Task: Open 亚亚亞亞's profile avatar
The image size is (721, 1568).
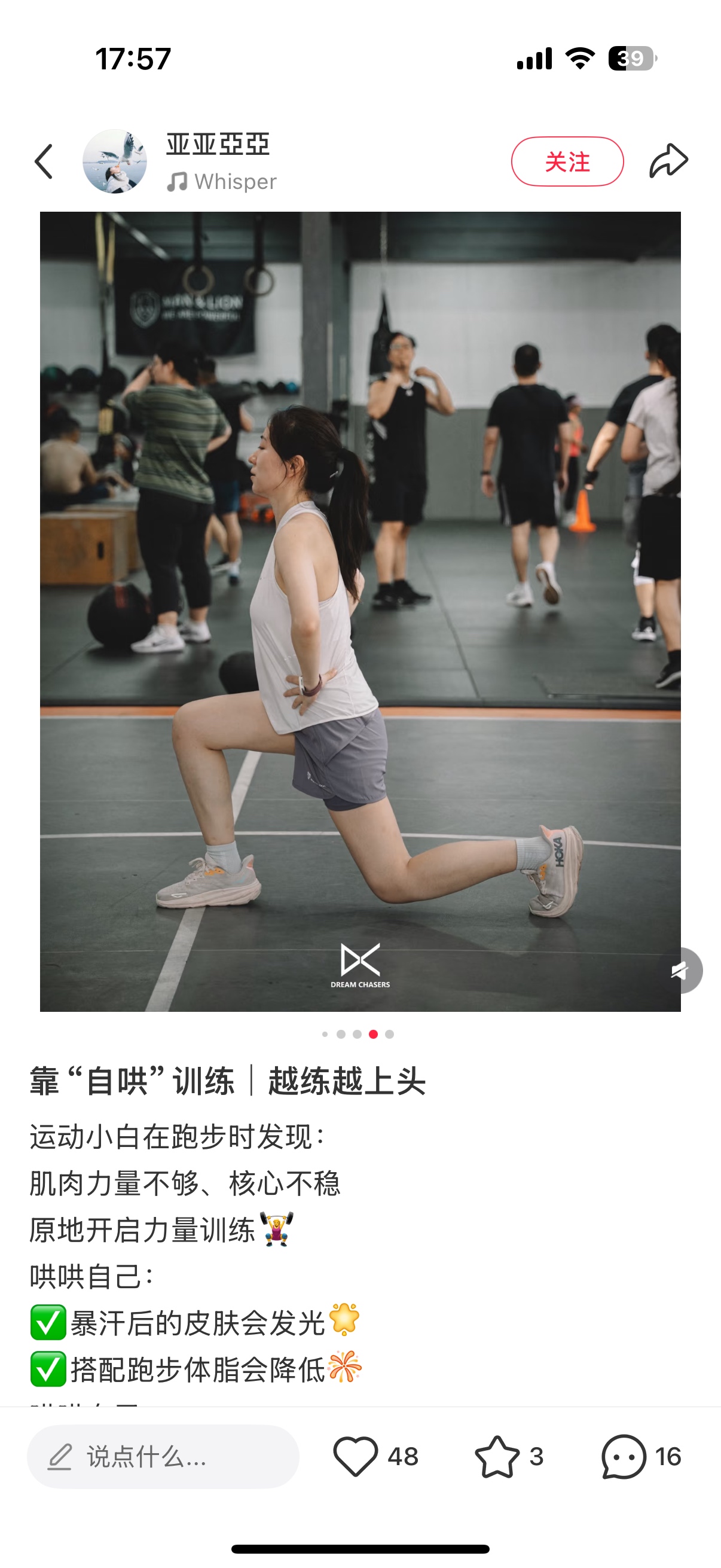Action: pyautogui.click(x=114, y=161)
